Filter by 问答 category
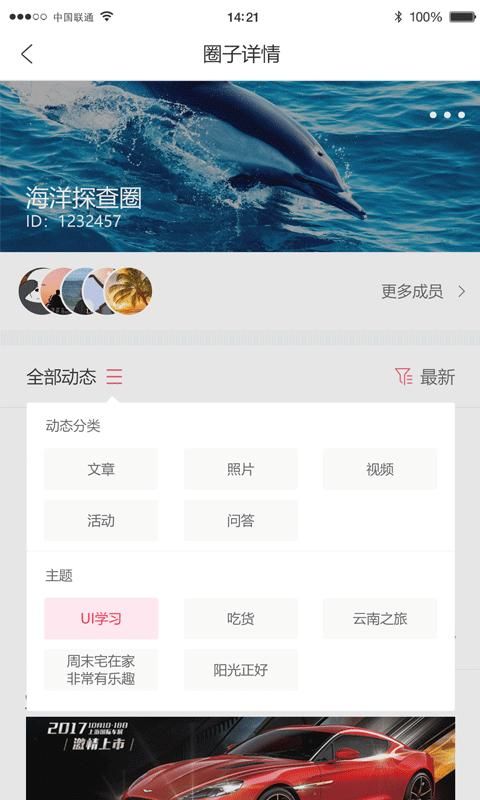Image resolution: width=480 pixels, height=800 pixels. [240, 520]
